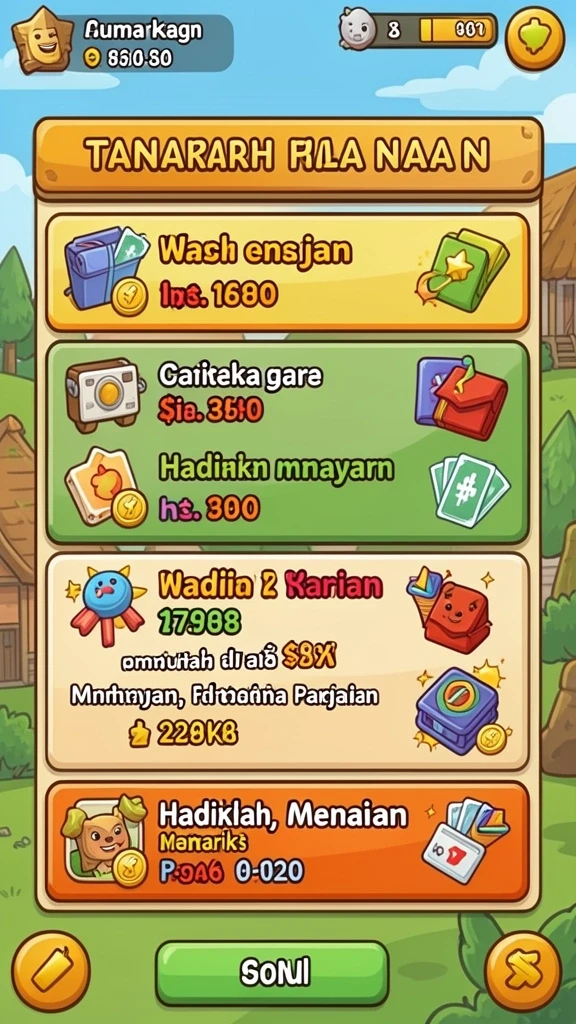
Task: Open the player profile avatar
Action: 42,40
